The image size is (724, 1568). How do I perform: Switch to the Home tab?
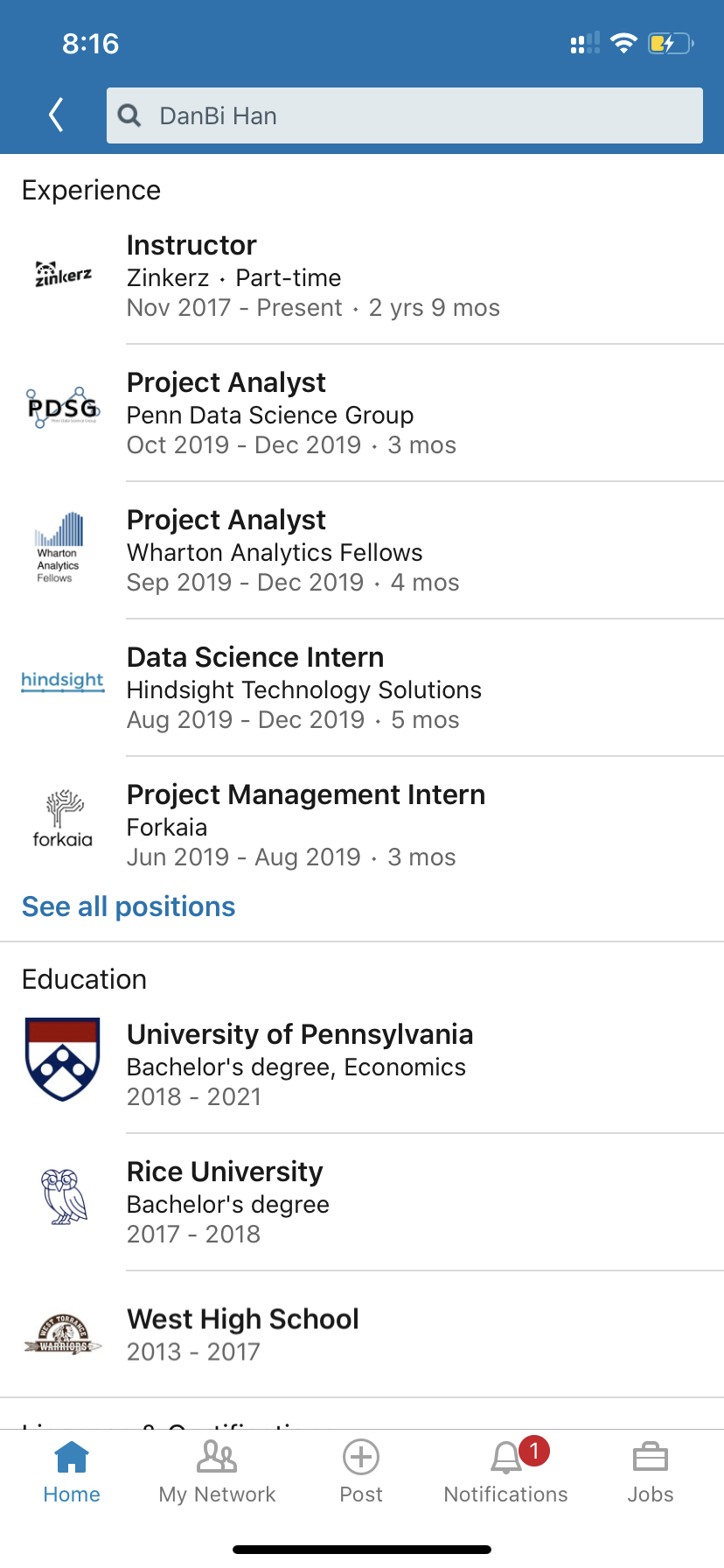[72, 1472]
